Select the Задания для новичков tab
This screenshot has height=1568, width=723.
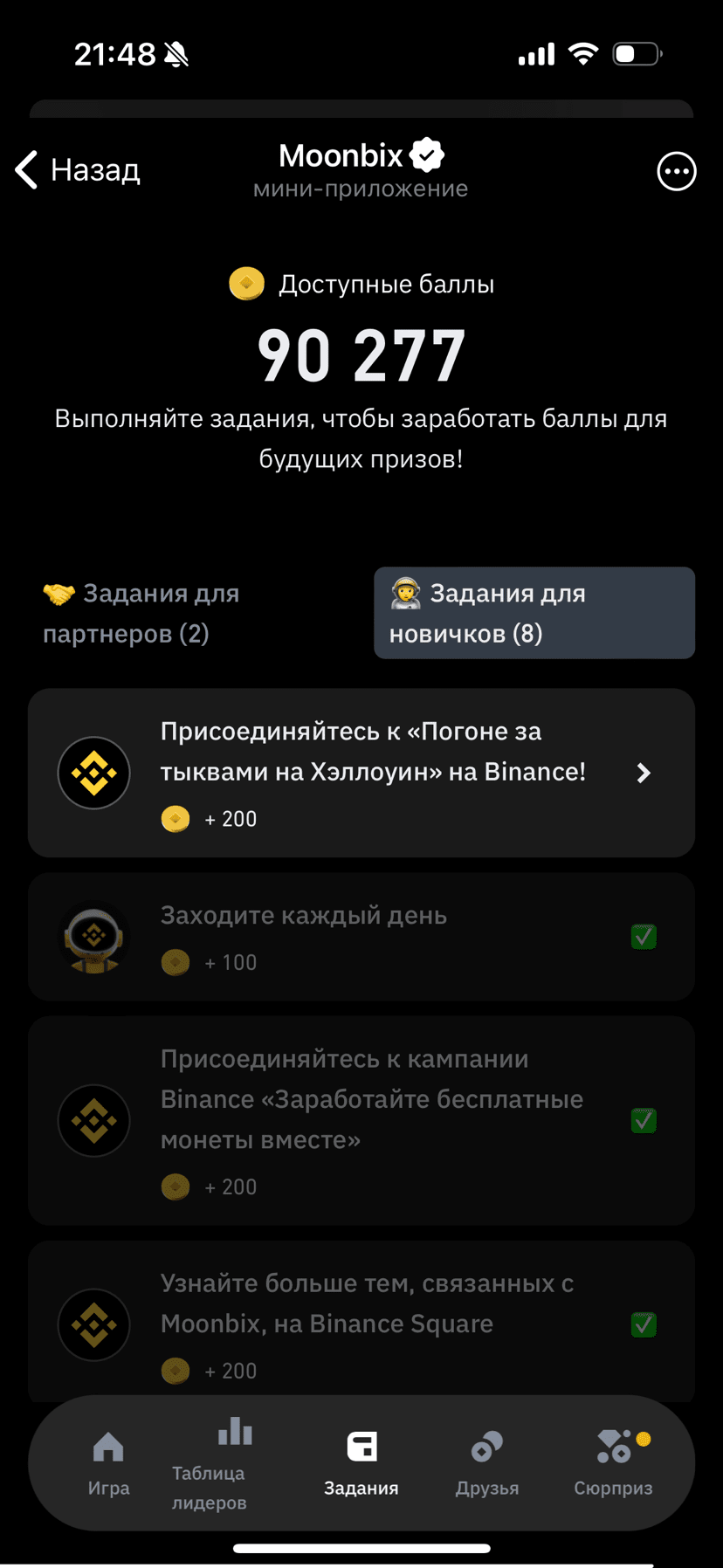(x=534, y=613)
